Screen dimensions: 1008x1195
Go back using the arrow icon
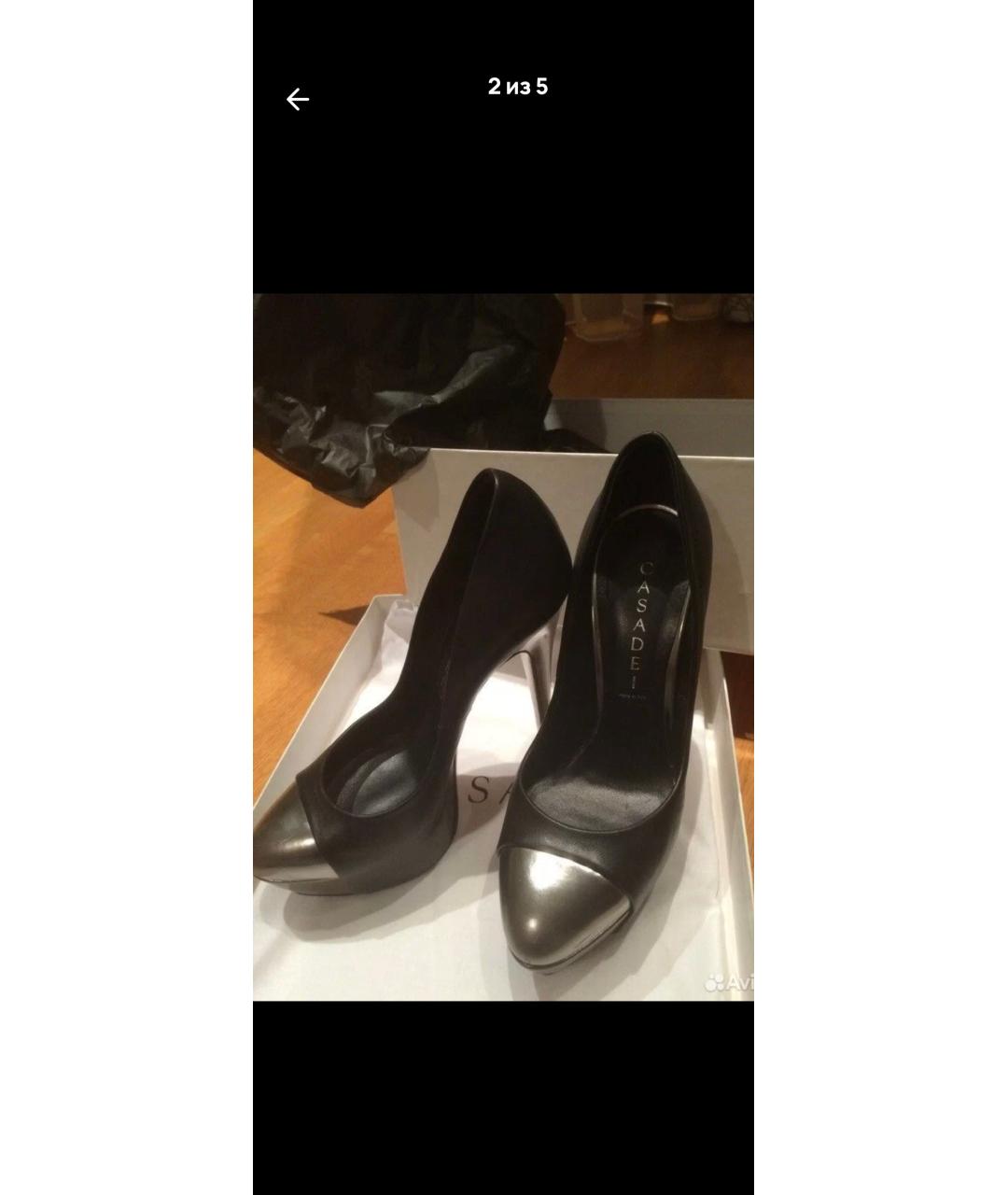click(x=297, y=99)
